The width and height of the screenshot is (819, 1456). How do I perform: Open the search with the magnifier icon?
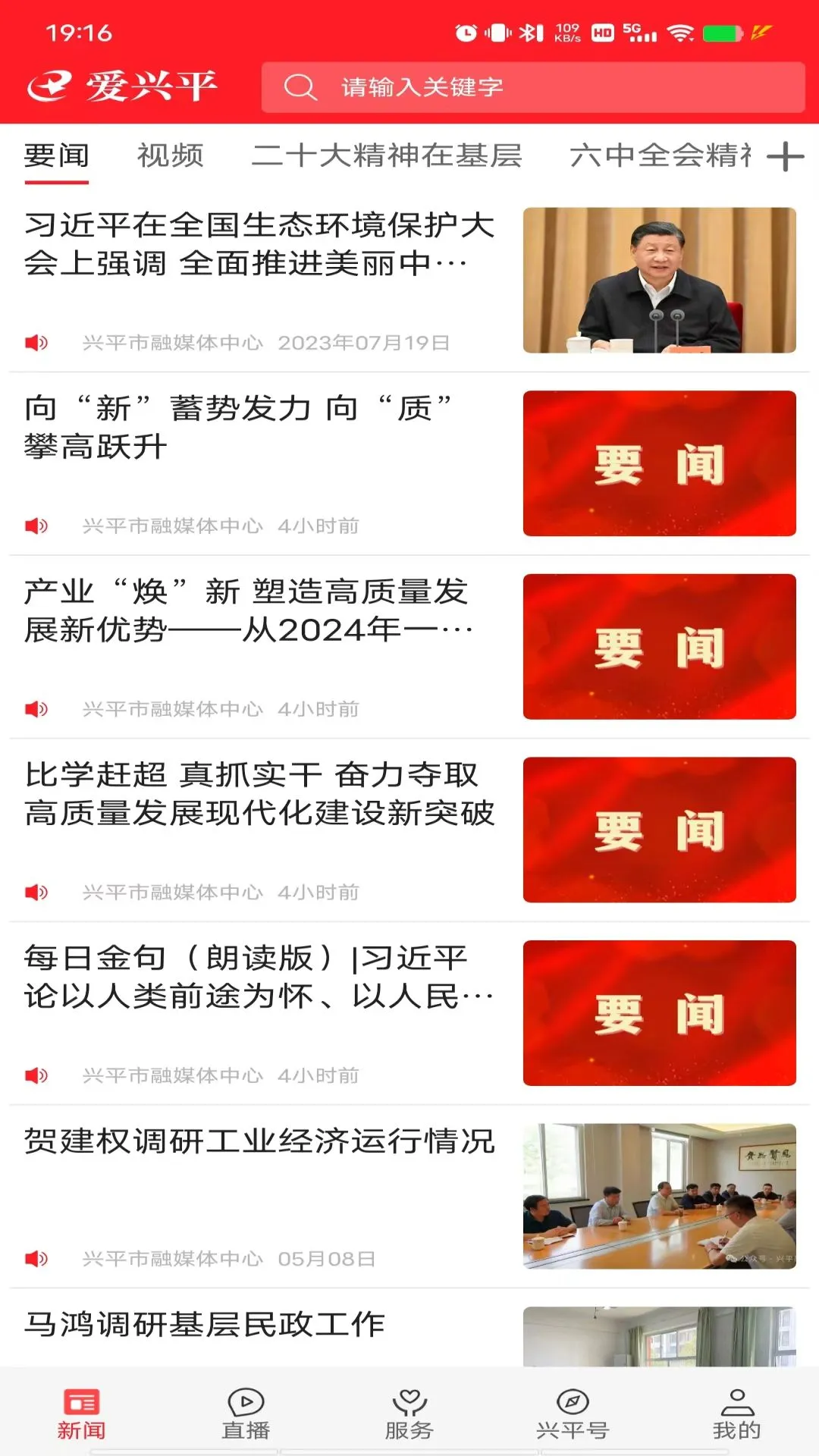[303, 88]
